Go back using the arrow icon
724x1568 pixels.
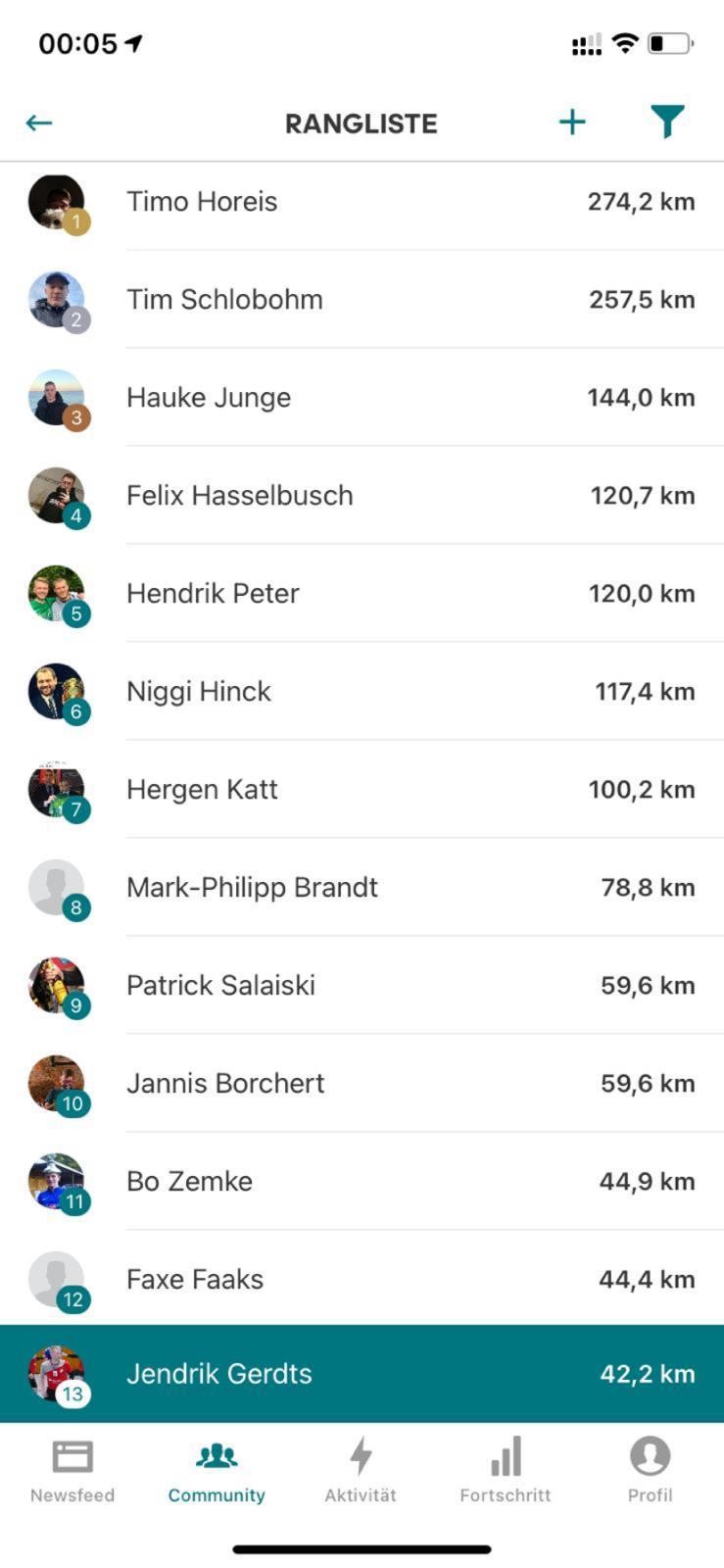(x=39, y=122)
